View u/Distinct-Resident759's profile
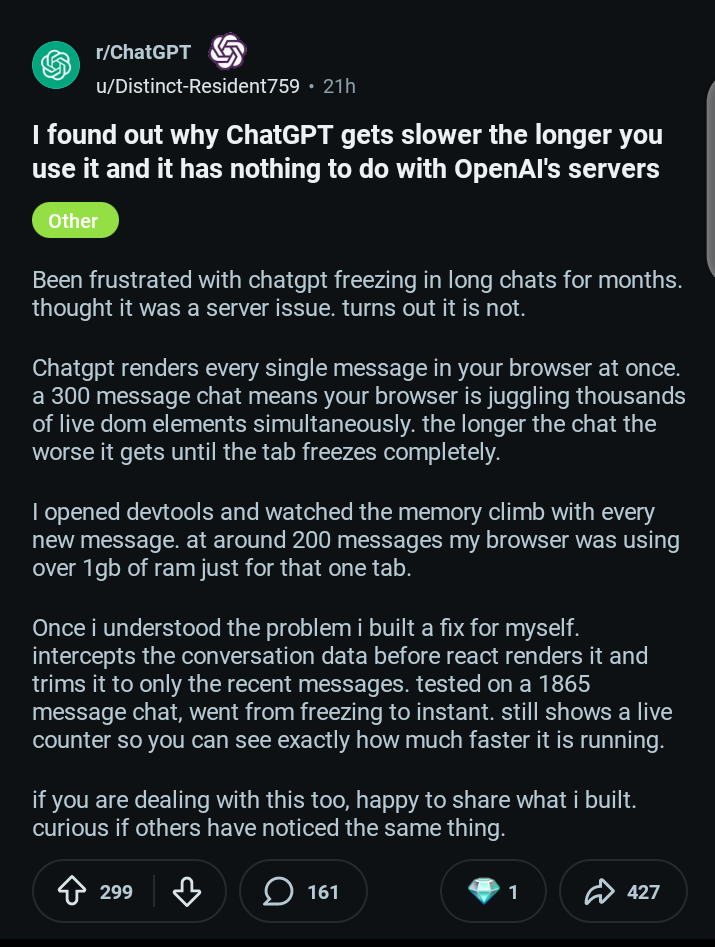 [198, 86]
